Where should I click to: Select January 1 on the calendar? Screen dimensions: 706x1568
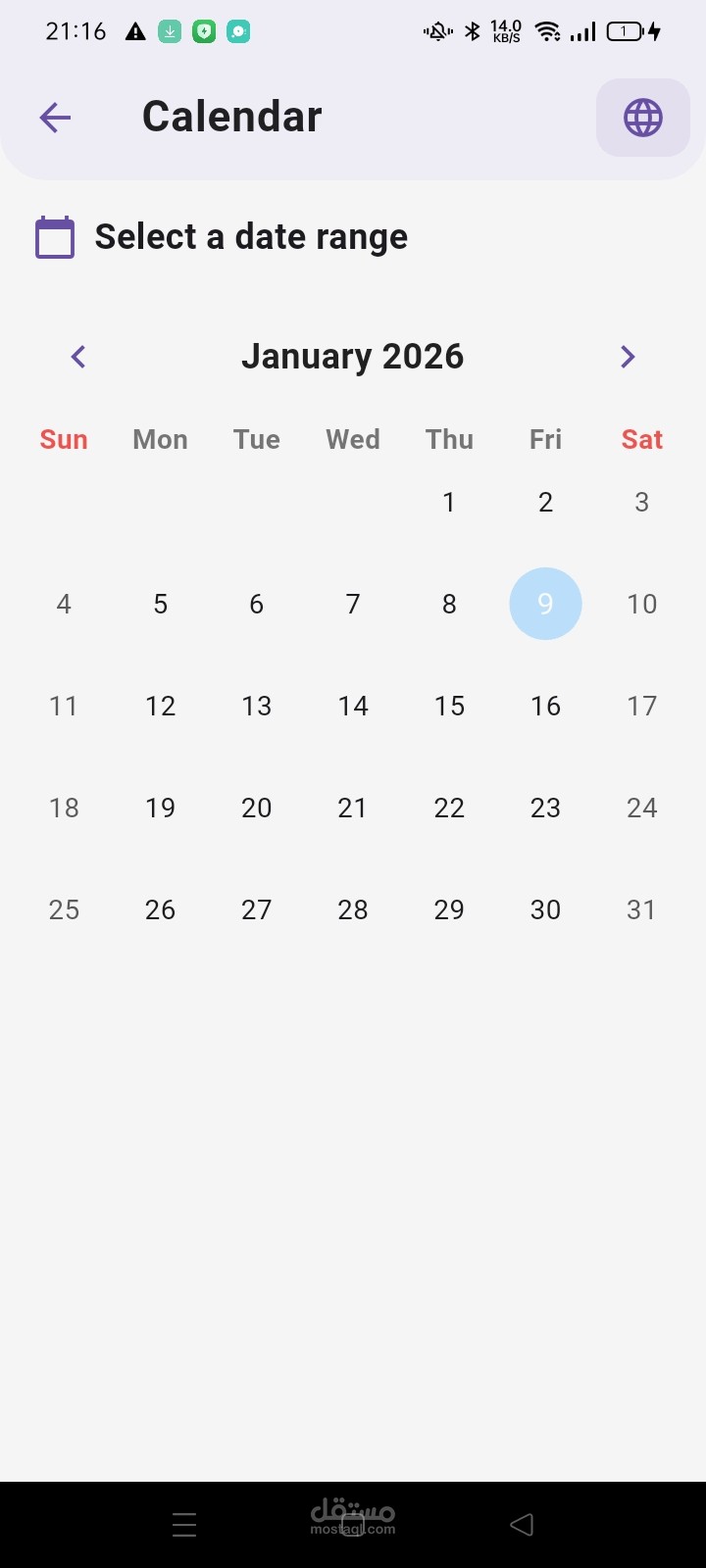click(449, 502)
